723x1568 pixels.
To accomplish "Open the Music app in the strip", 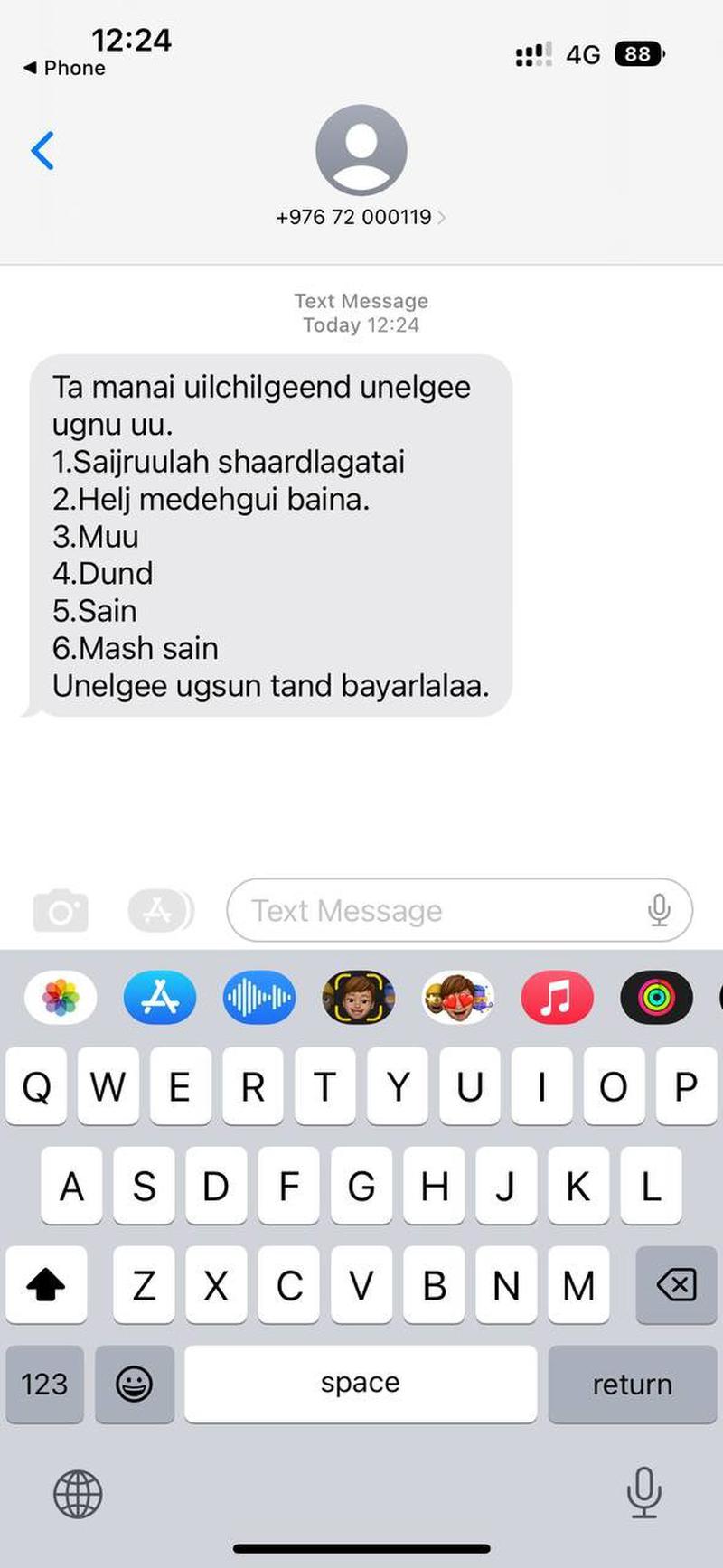I will point(558,998).
